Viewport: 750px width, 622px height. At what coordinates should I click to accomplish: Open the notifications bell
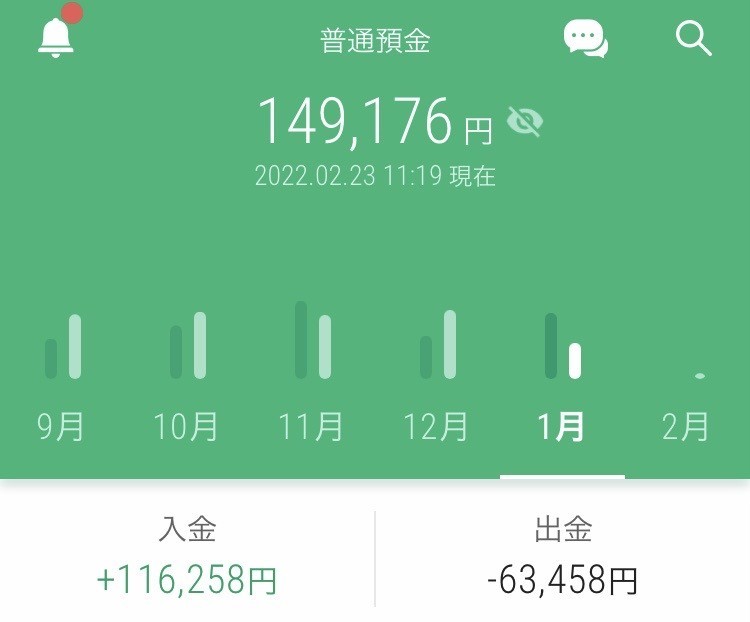(x=56, y=38)
